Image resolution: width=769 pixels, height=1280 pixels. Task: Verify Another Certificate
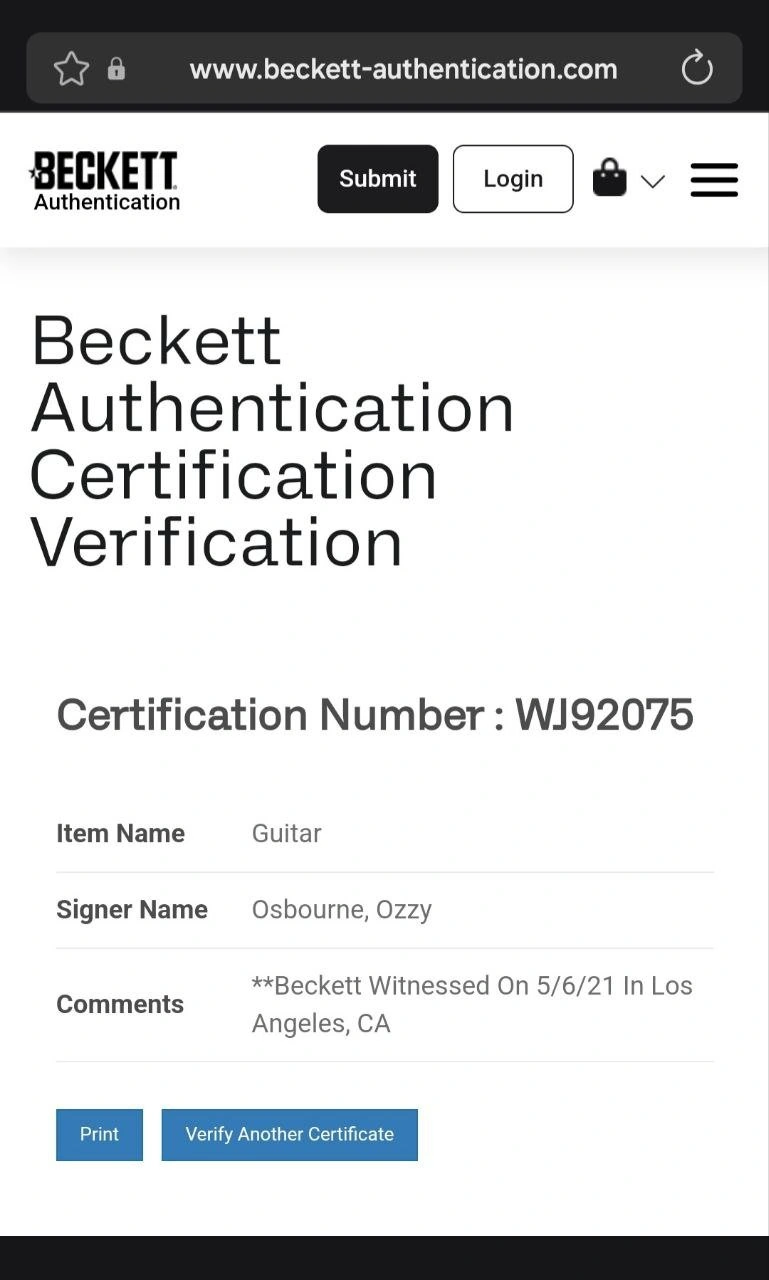289,1134
